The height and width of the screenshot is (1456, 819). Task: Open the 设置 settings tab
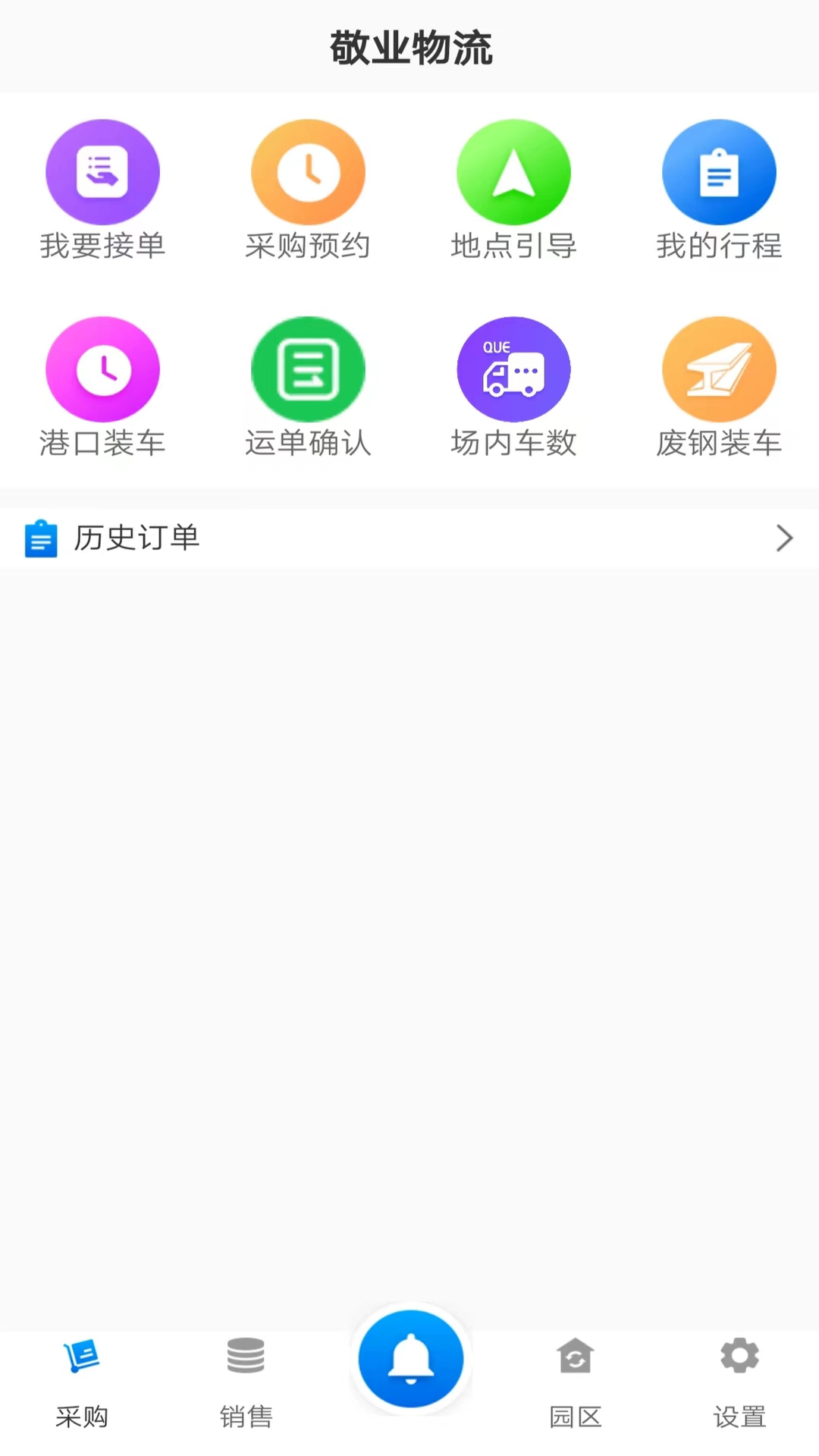click(x=739, y=1416)
